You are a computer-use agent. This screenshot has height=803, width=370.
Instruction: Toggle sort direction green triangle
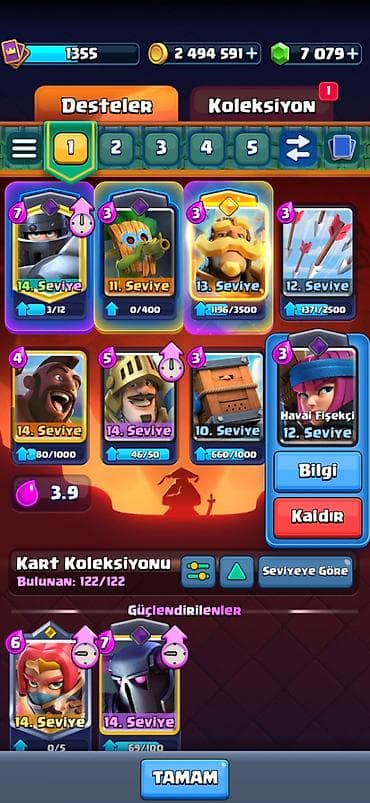236,572
